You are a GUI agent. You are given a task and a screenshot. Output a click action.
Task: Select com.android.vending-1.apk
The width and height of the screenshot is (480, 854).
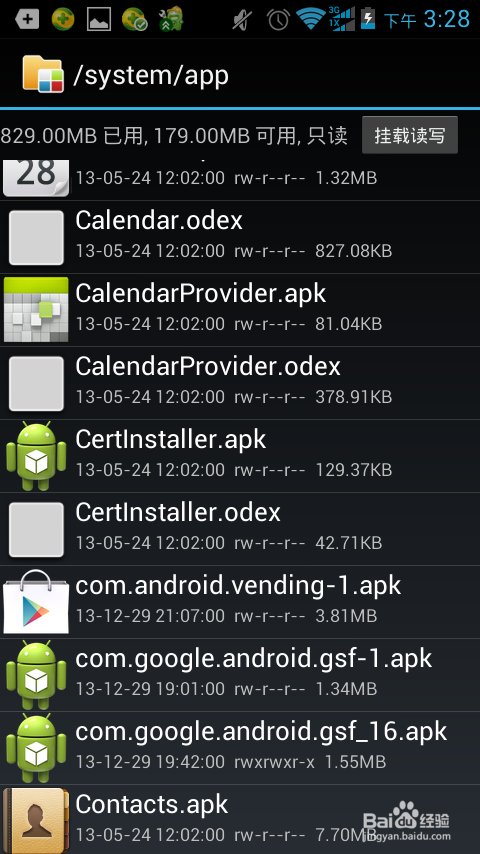(240, 602)
